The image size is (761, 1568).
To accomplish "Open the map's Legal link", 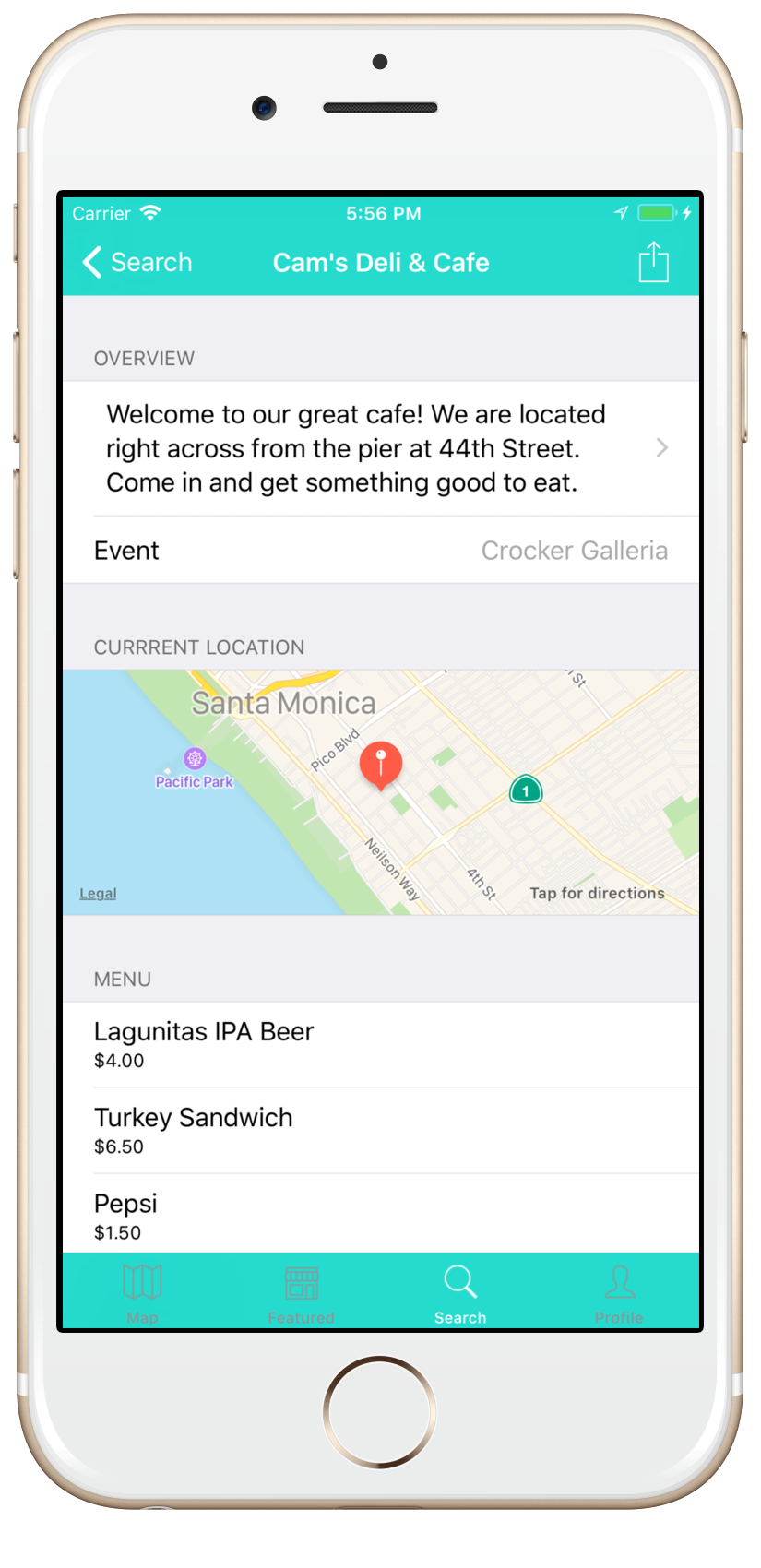I will pos(98,893).
